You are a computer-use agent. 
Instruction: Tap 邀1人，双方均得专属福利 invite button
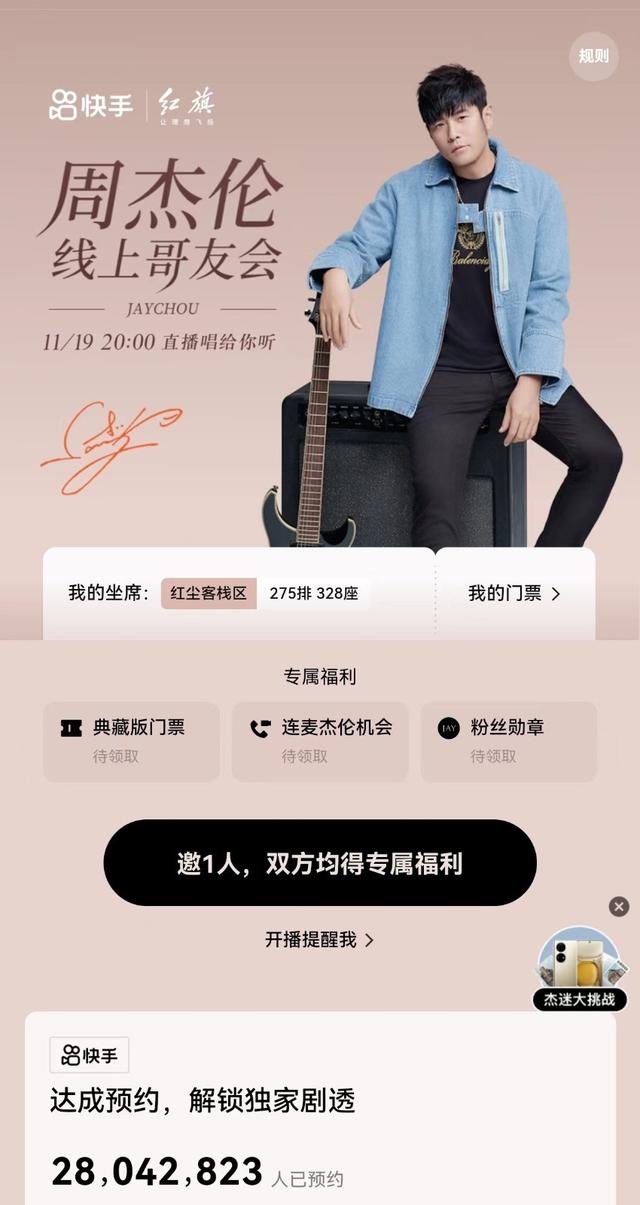tap(320, 863)
